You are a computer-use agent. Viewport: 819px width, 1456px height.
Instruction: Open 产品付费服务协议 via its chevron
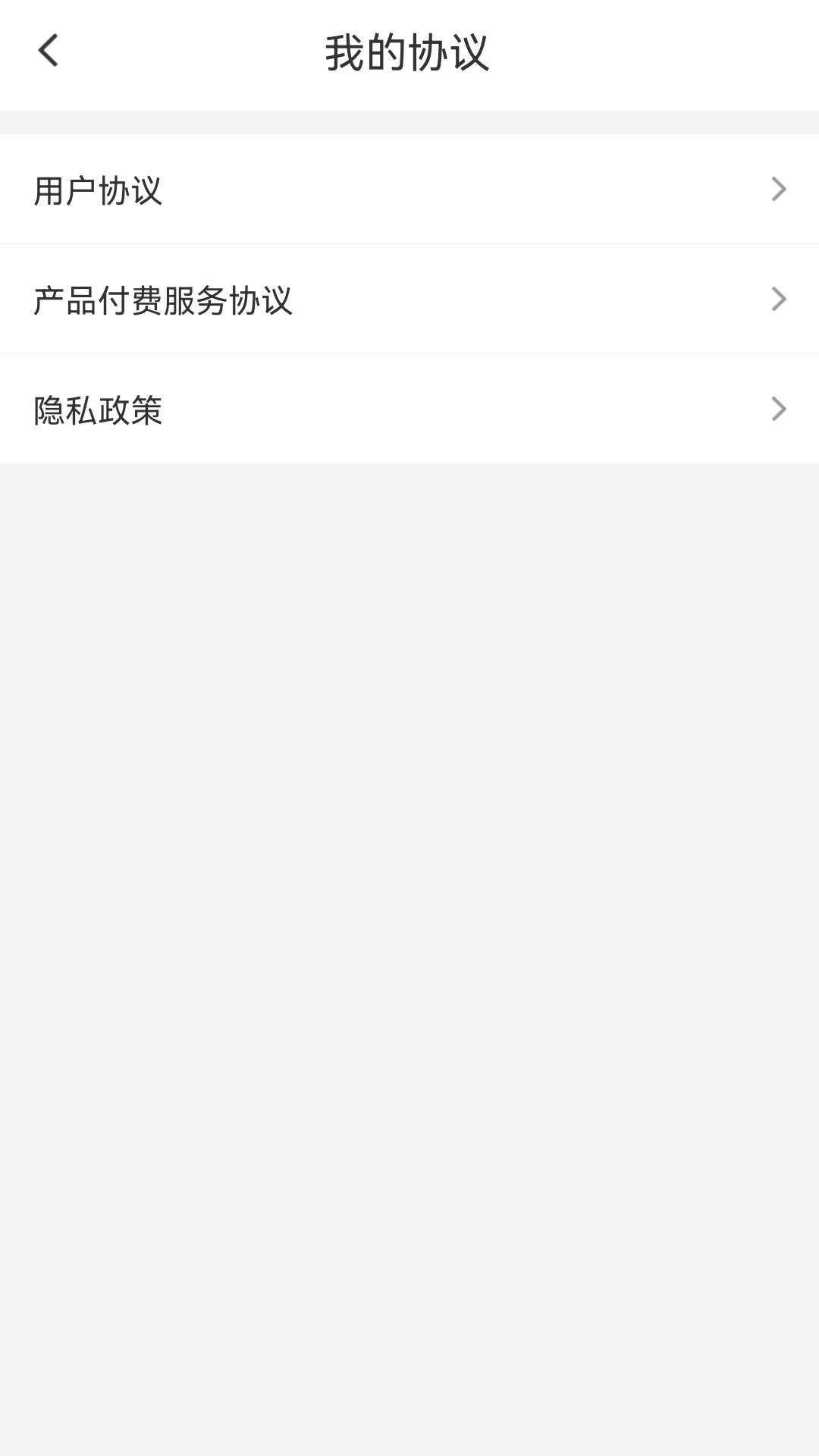pyautogui.click(x=778, y=299)
